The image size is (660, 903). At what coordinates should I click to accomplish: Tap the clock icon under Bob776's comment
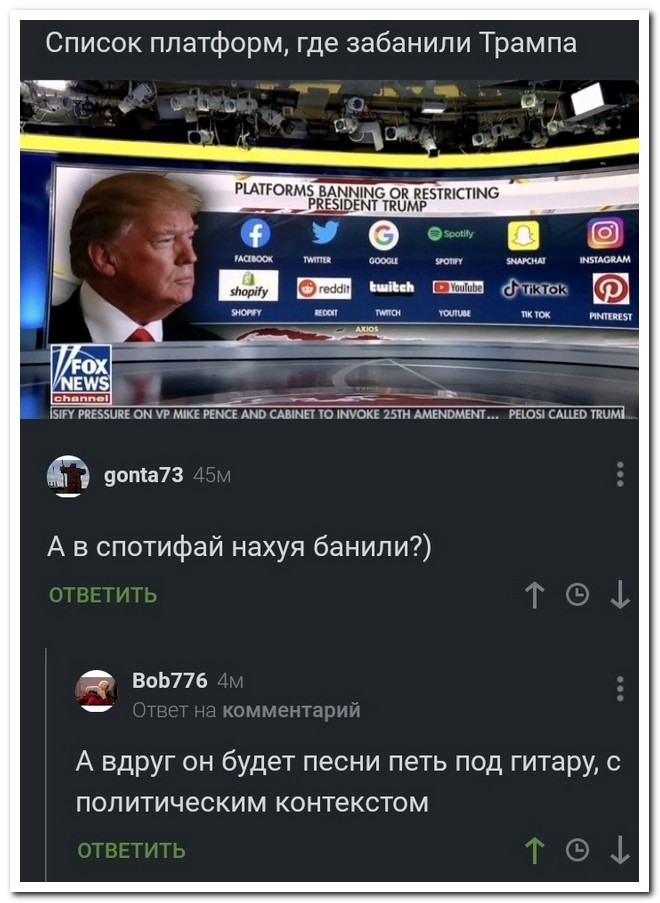[x=577, y=850]
